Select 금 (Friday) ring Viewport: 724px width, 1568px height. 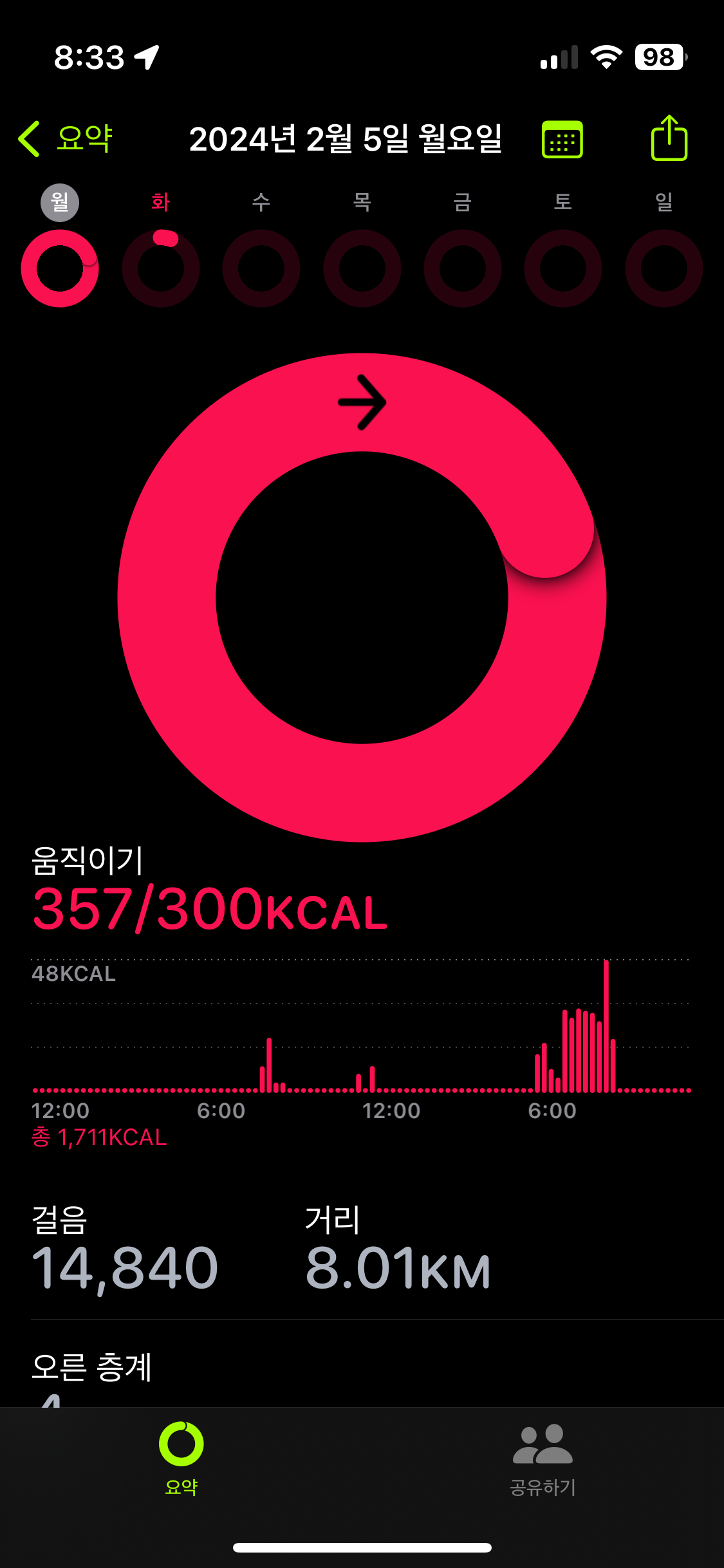[463, 268]
